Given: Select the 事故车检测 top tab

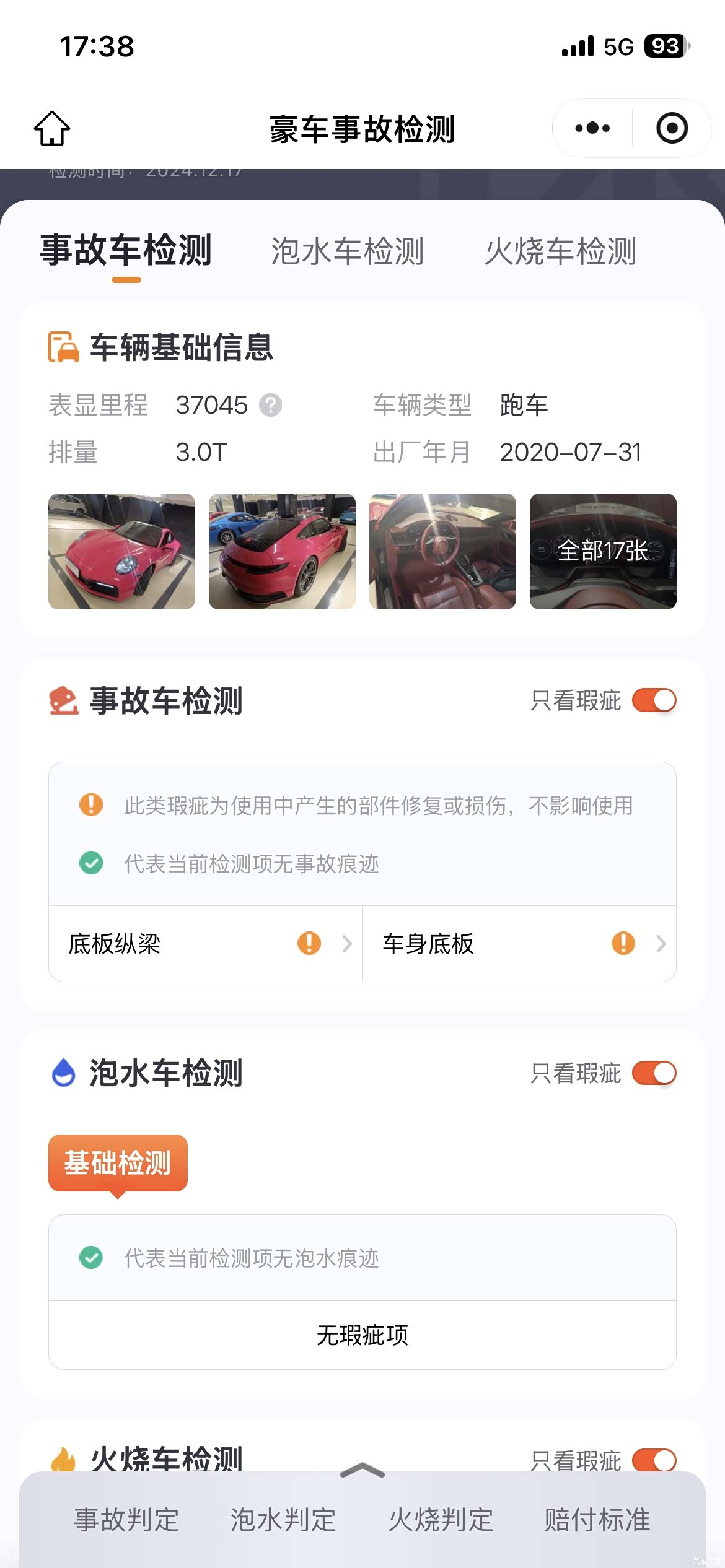Looking at the screenshot, I should 126,251.
